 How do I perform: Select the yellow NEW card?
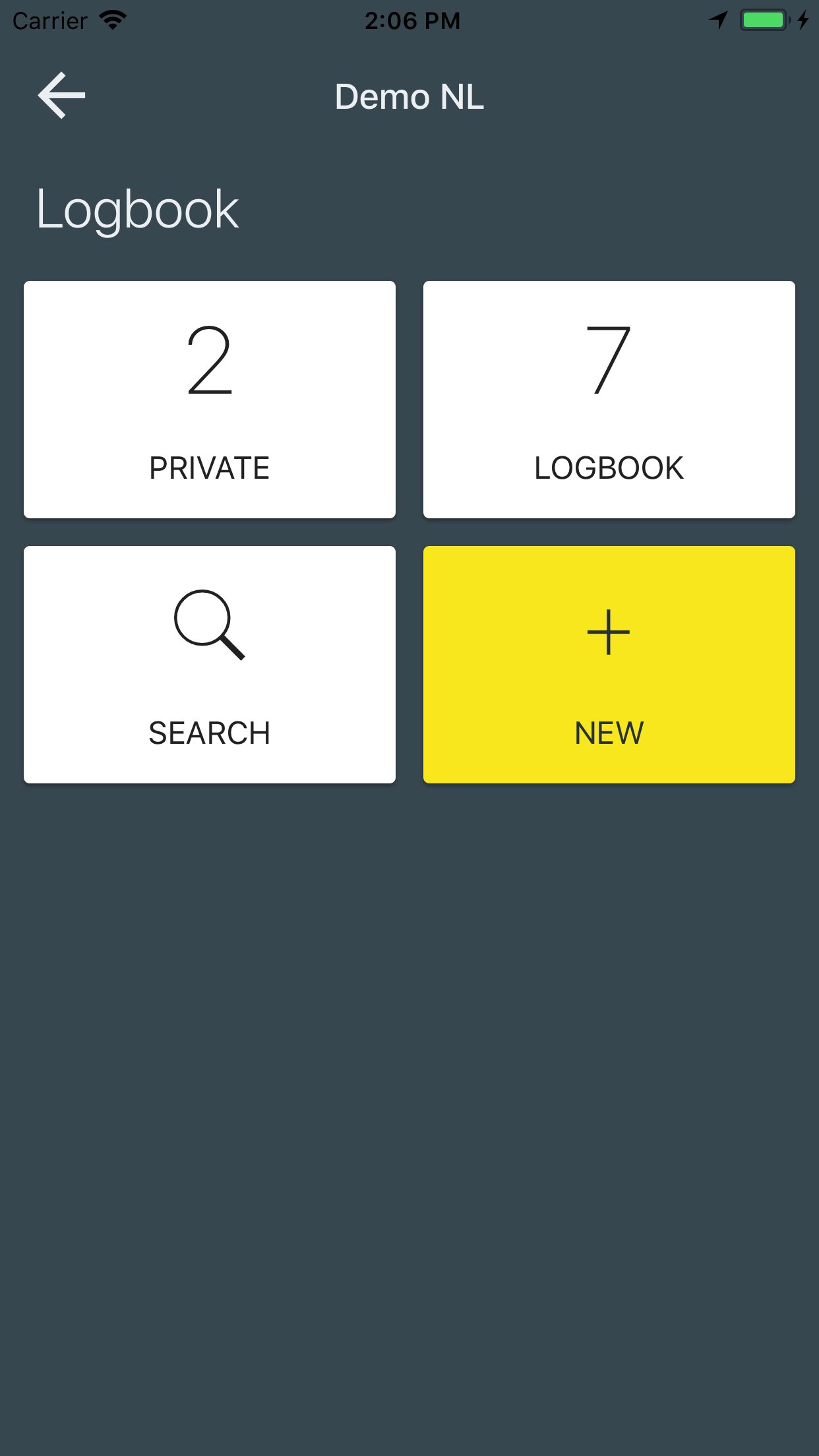(609, 663)
